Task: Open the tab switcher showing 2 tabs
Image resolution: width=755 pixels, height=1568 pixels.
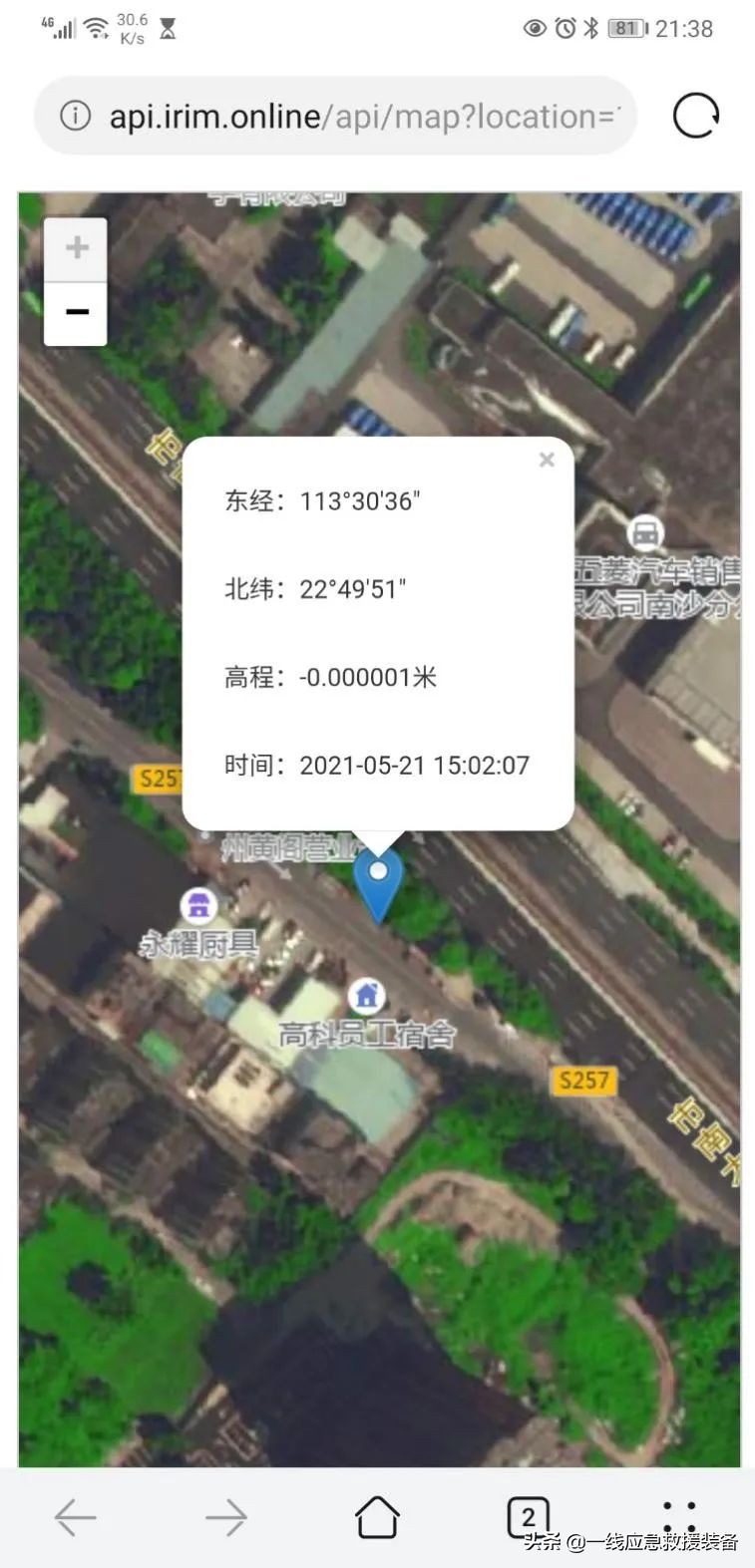Action: [528, 1516]
